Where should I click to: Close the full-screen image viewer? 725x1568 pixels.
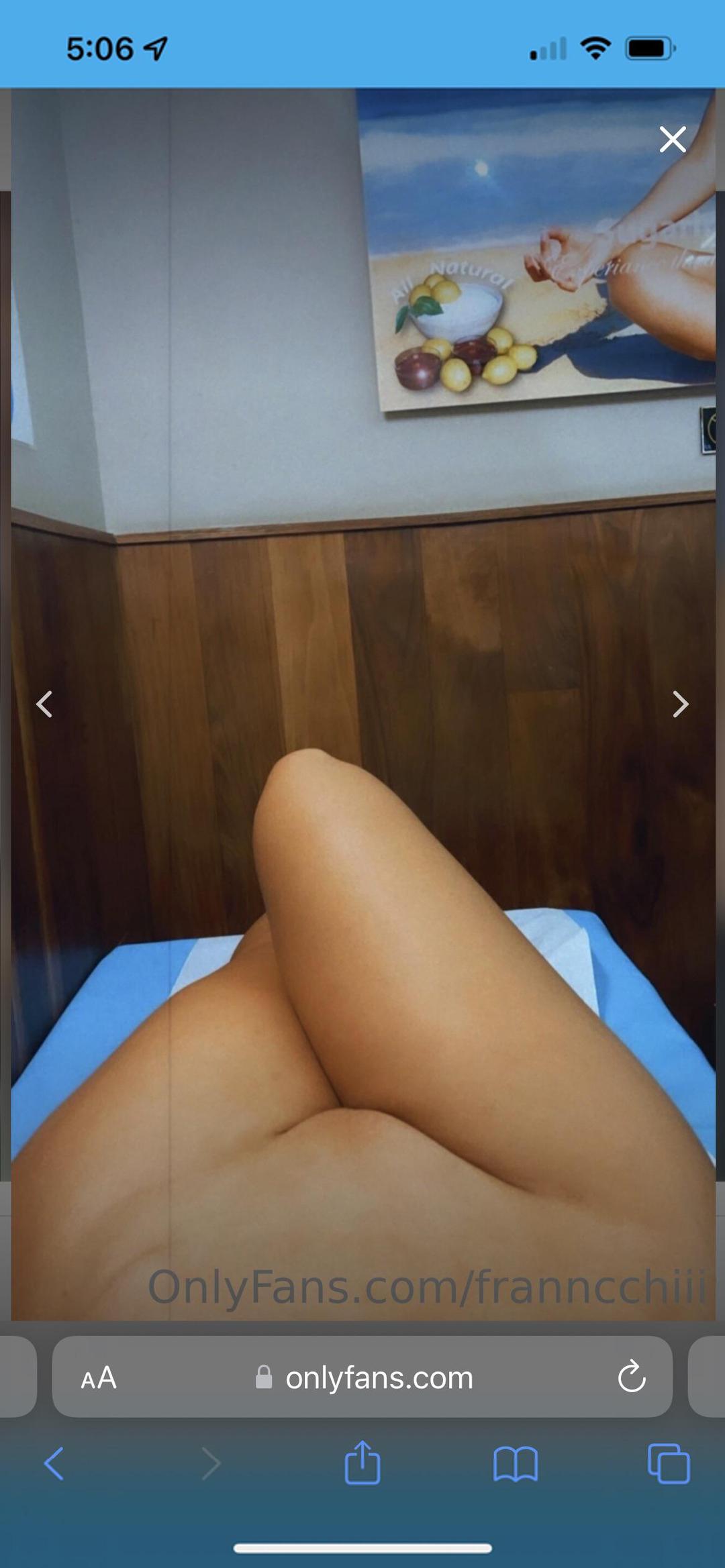[672, 140]
